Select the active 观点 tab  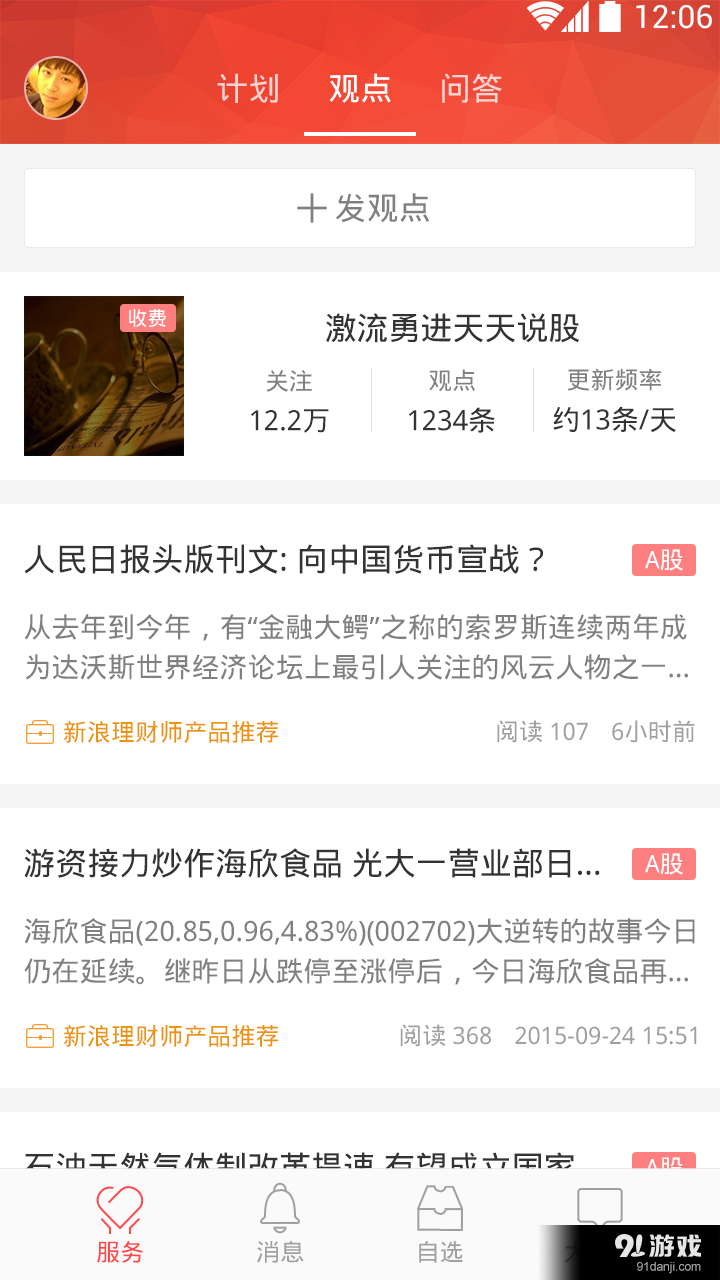pyautogui.click(x=359, y=89)
